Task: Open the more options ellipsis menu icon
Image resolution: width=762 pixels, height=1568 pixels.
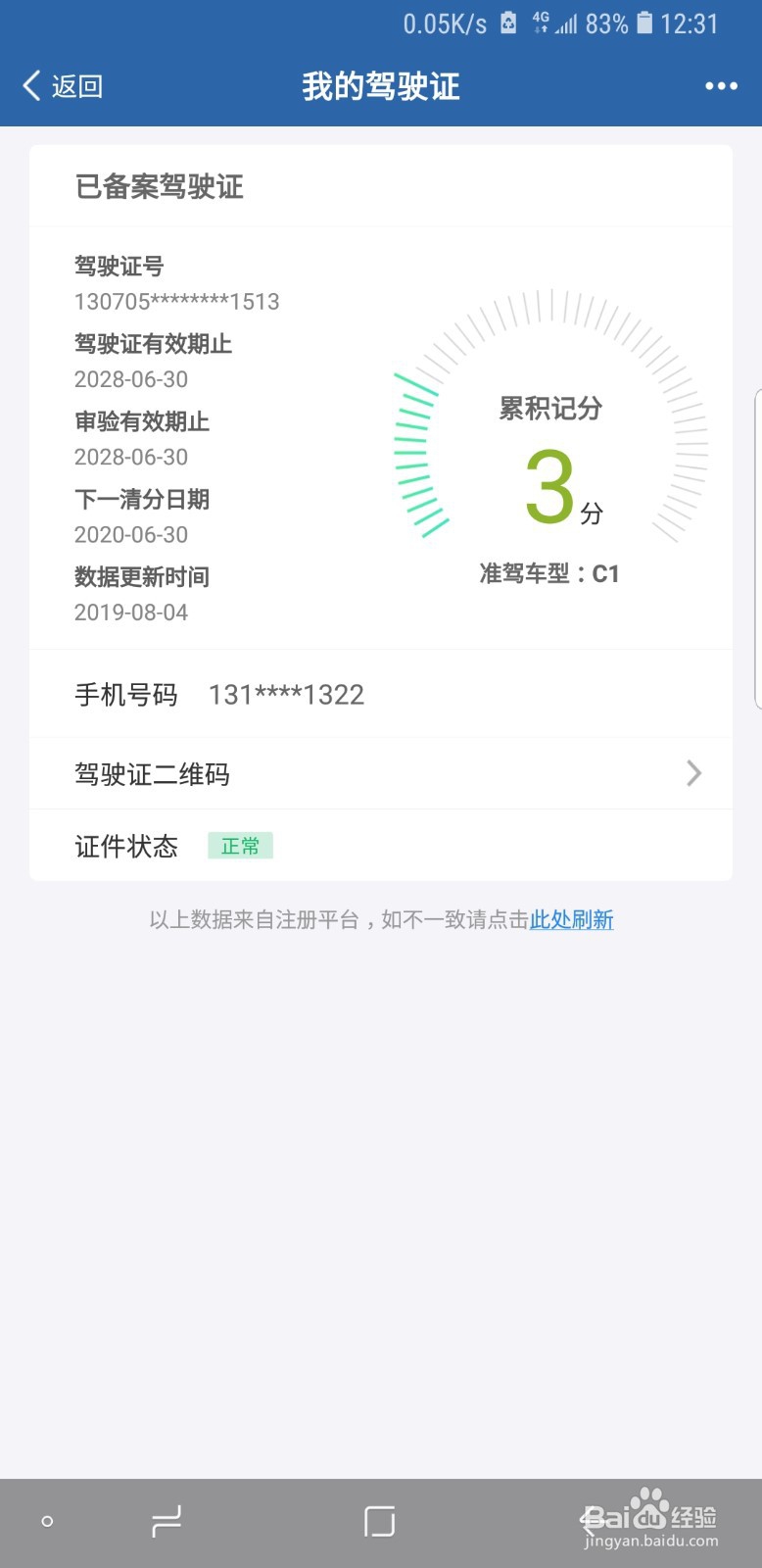Action: pyautogui.click(x=720, y=86)
